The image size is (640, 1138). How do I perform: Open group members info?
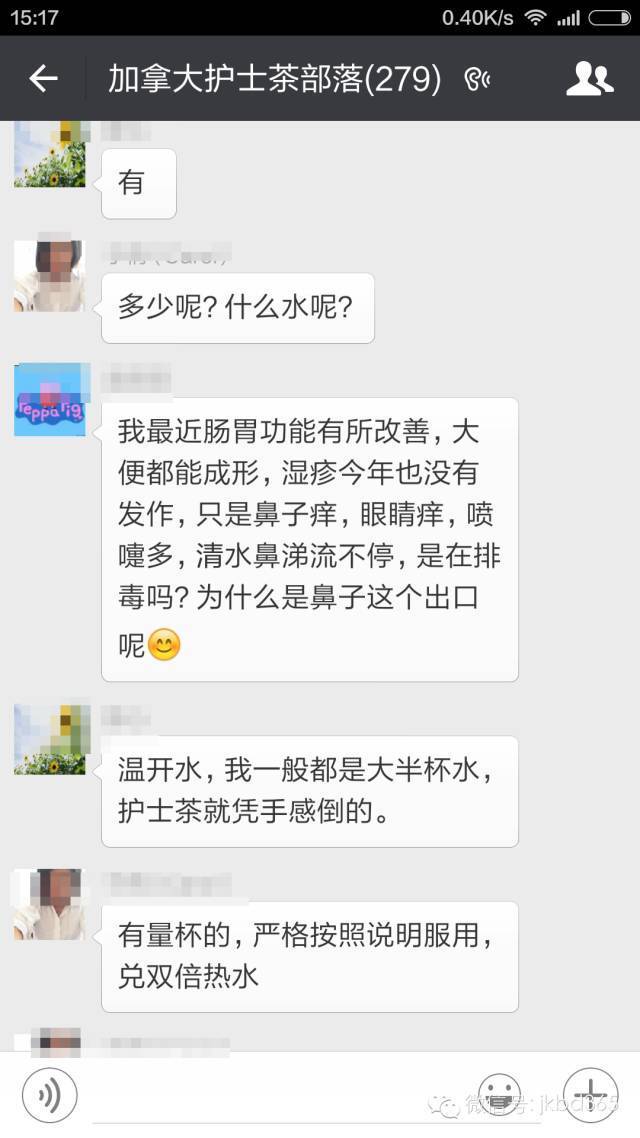click(589, 78)
